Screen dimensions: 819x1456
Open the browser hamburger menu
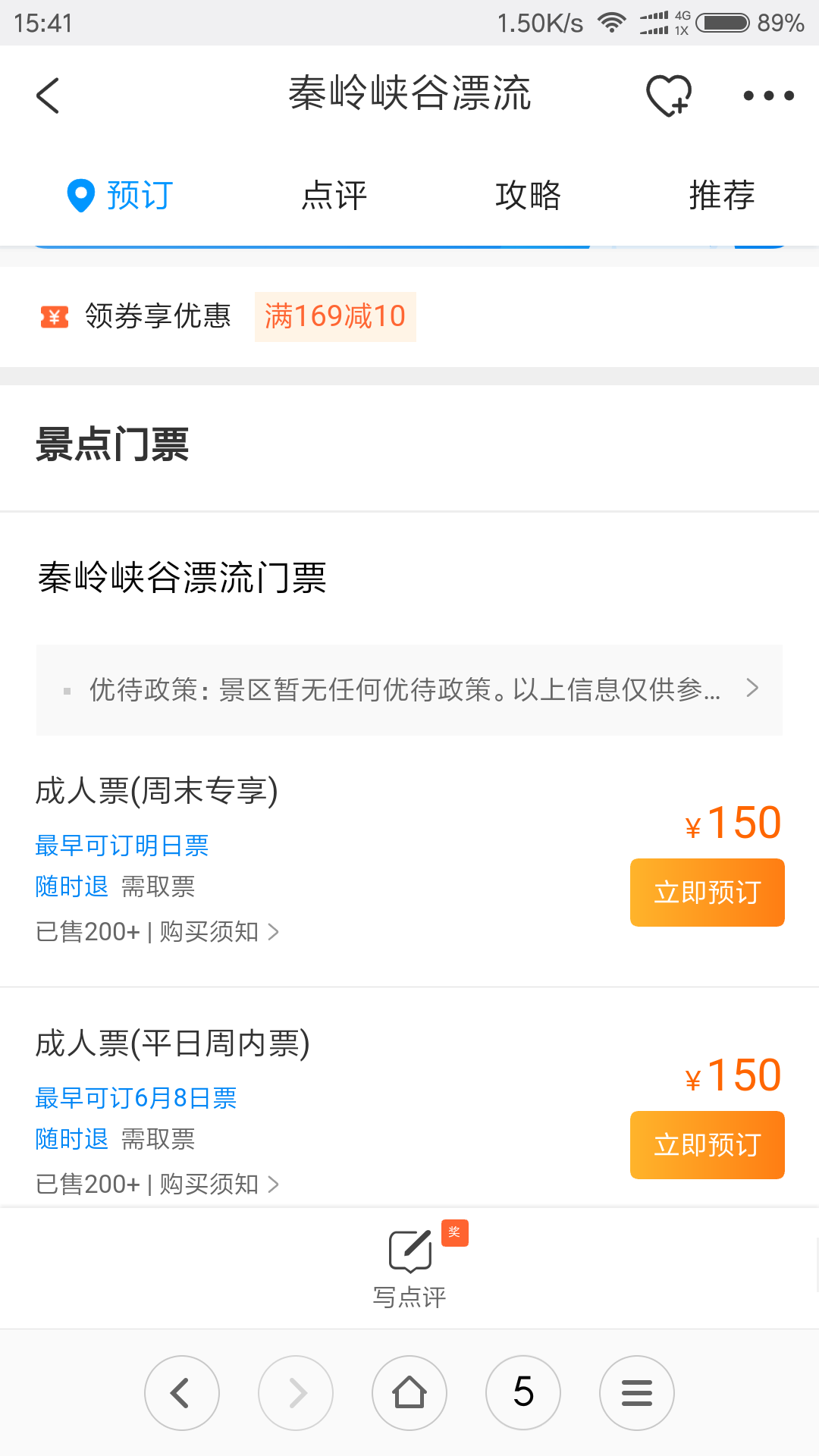[637, 1393]
